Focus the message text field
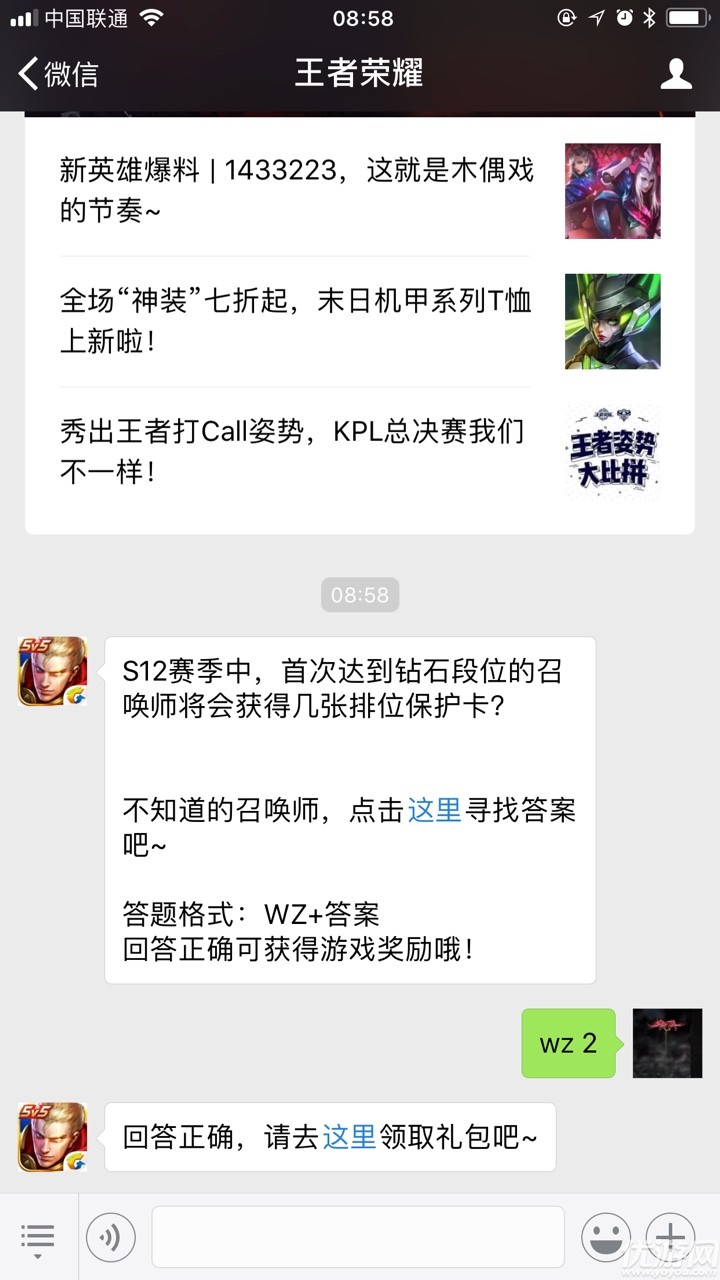 coord(358,1237)
